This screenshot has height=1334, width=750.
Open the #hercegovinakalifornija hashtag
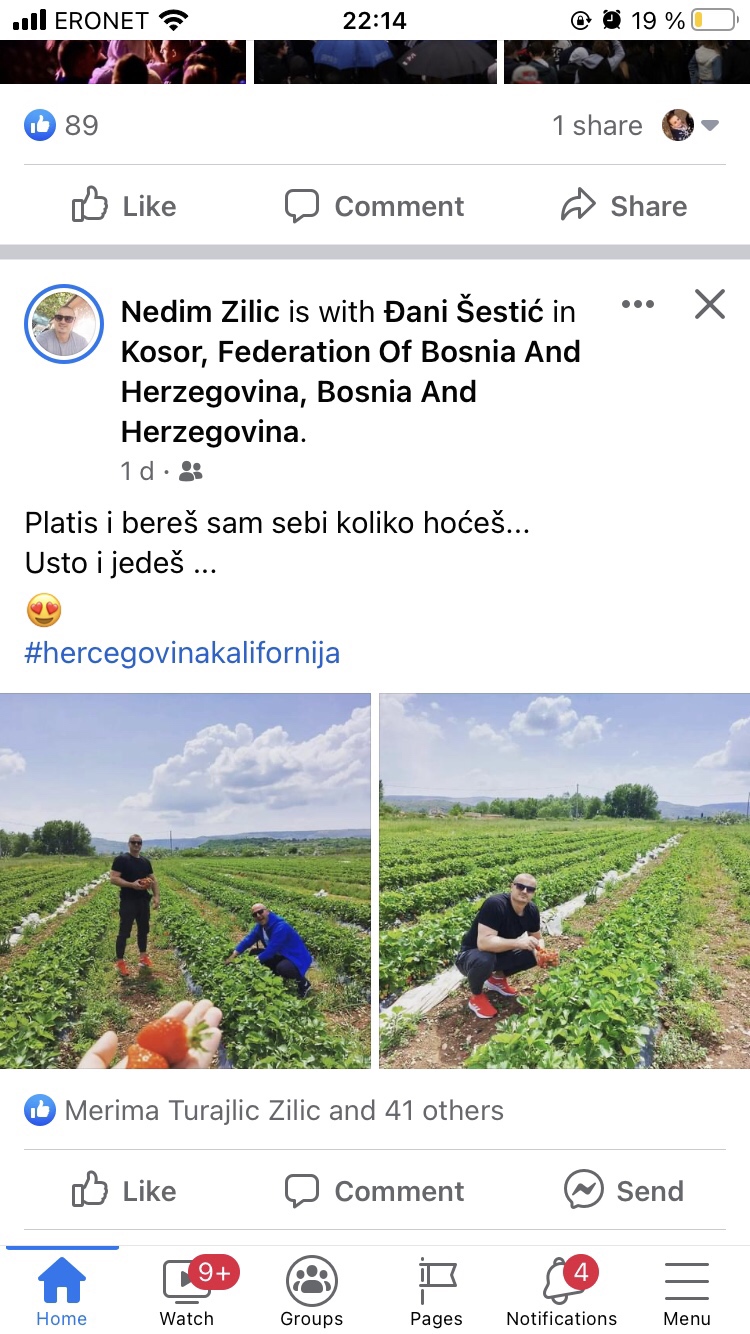click(182, 653)
